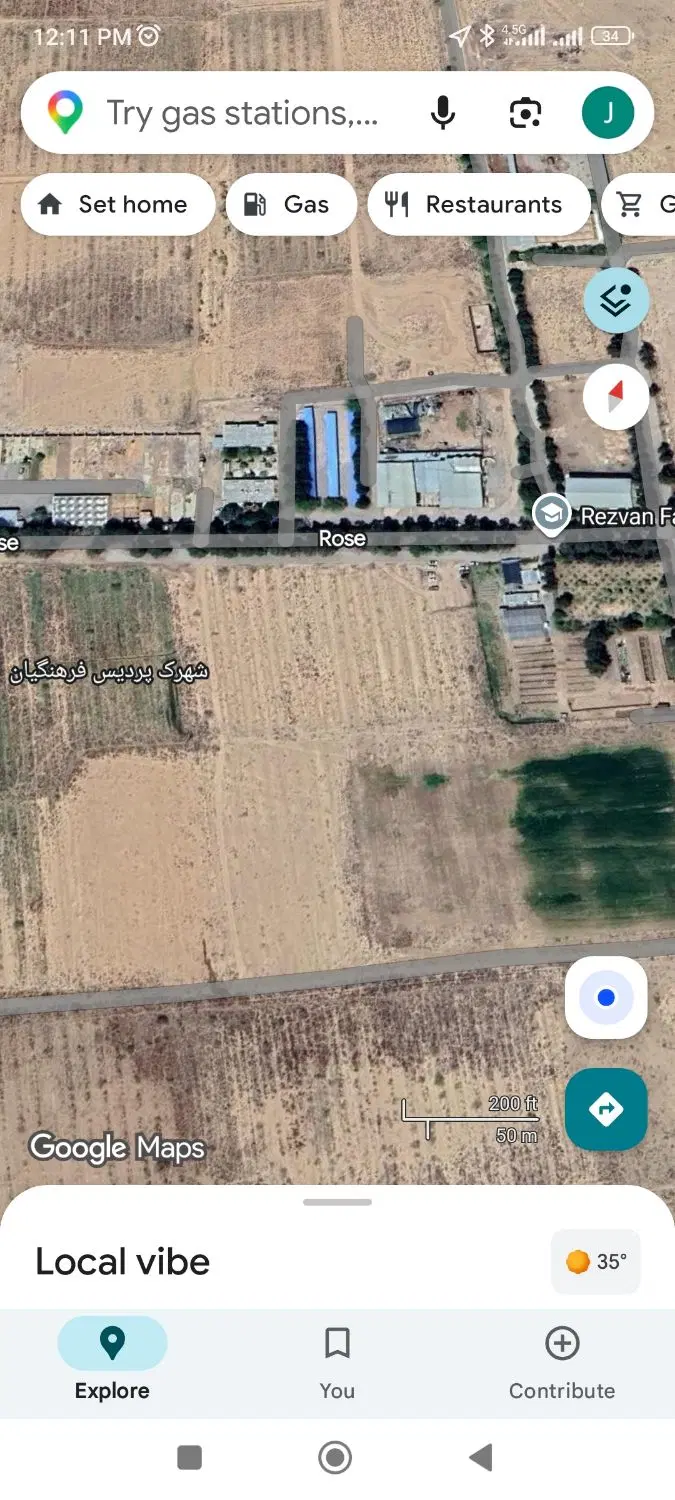
Task: Open the account profile avatar
Action: coord(608,112)
